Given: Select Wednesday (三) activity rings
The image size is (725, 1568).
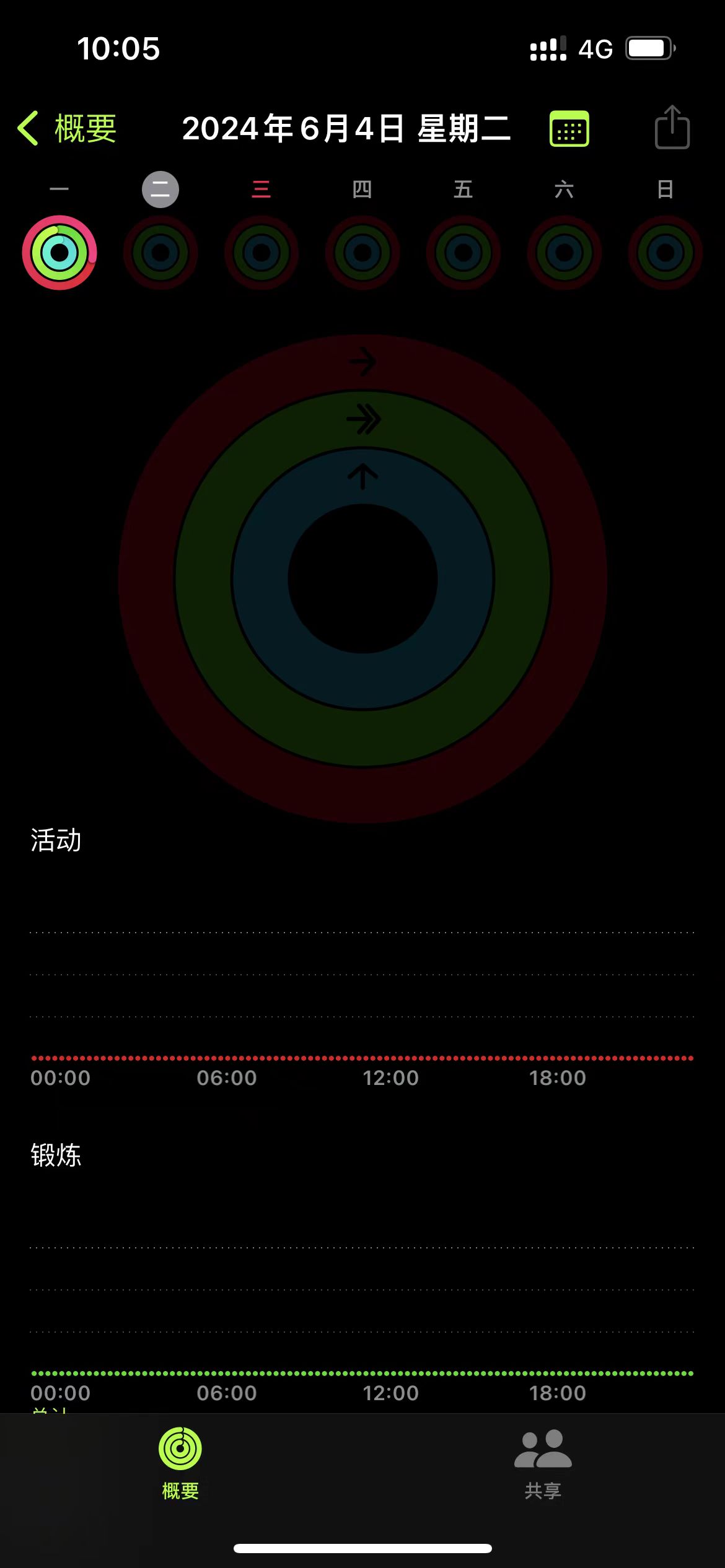Looking at the screenshot, I should (261, 253).
